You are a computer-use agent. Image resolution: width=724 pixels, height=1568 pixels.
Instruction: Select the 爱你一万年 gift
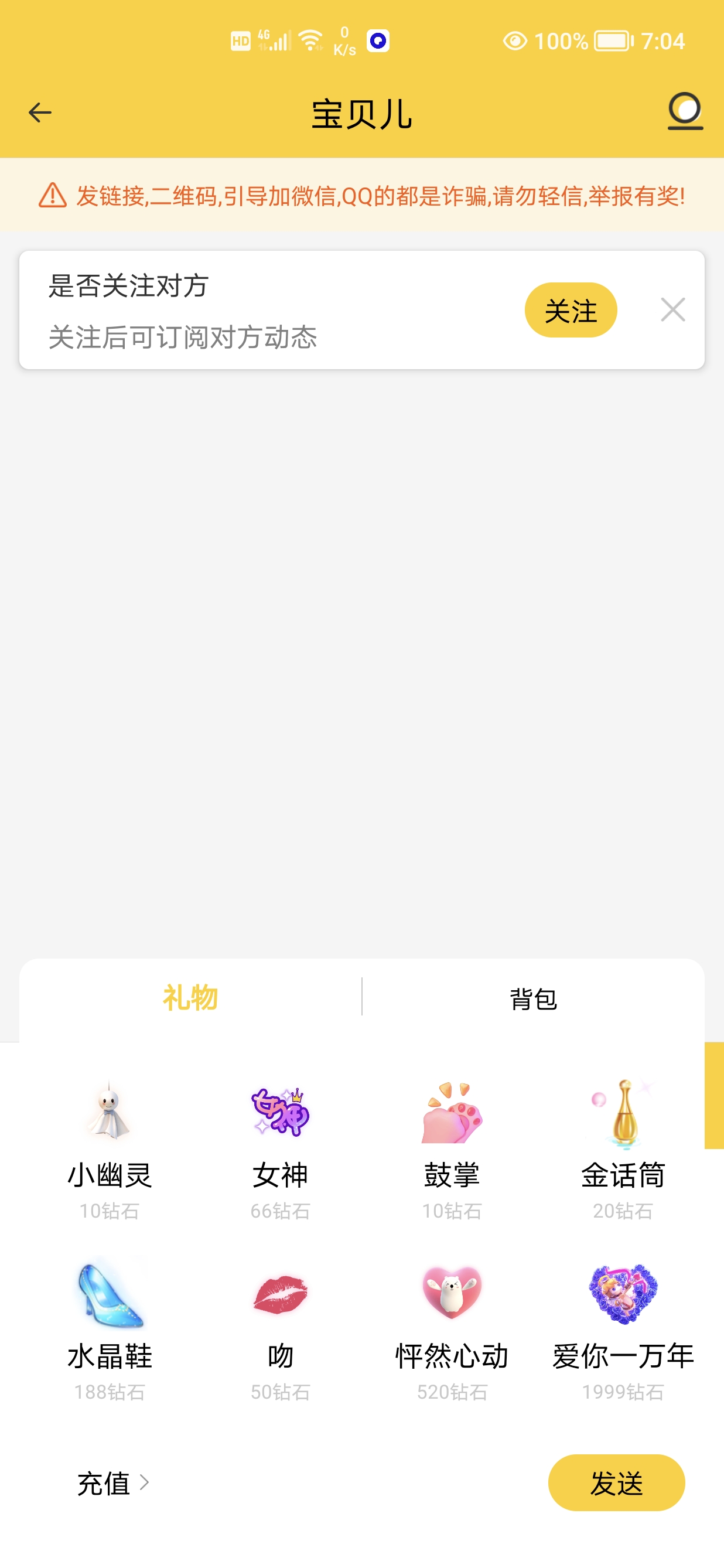[623, 1327]
